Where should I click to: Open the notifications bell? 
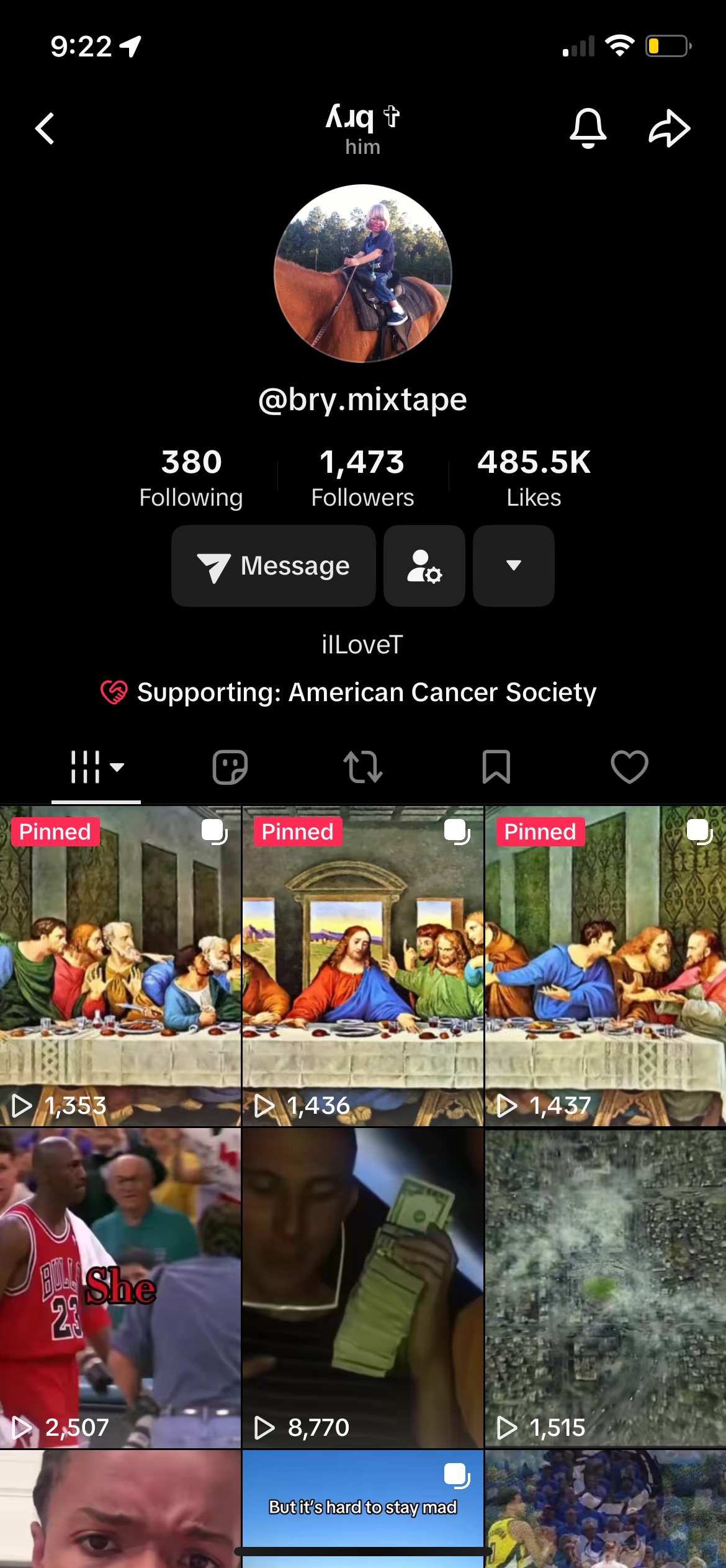click(587, 128)
